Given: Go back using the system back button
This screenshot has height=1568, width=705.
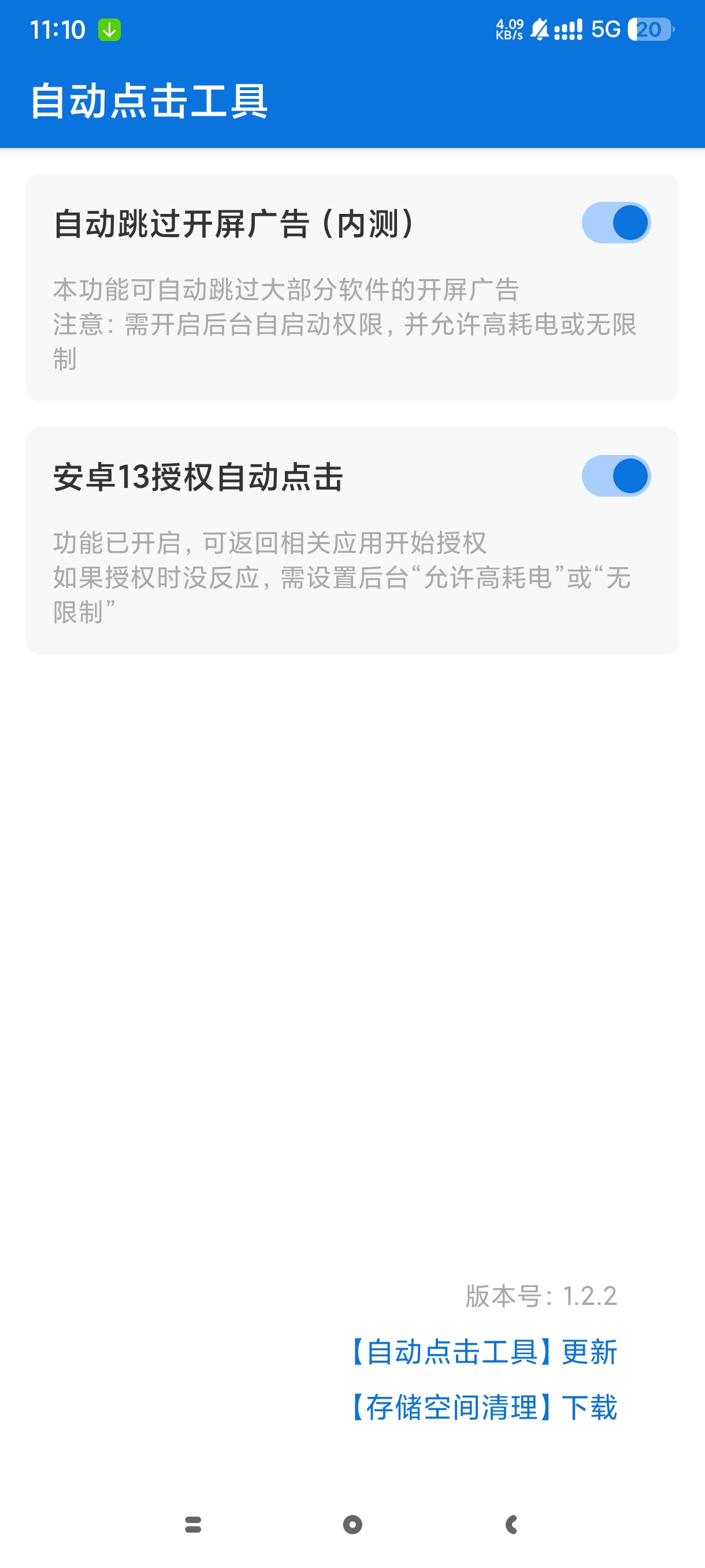Looking at the screenshot, I should pos(511,1524).
